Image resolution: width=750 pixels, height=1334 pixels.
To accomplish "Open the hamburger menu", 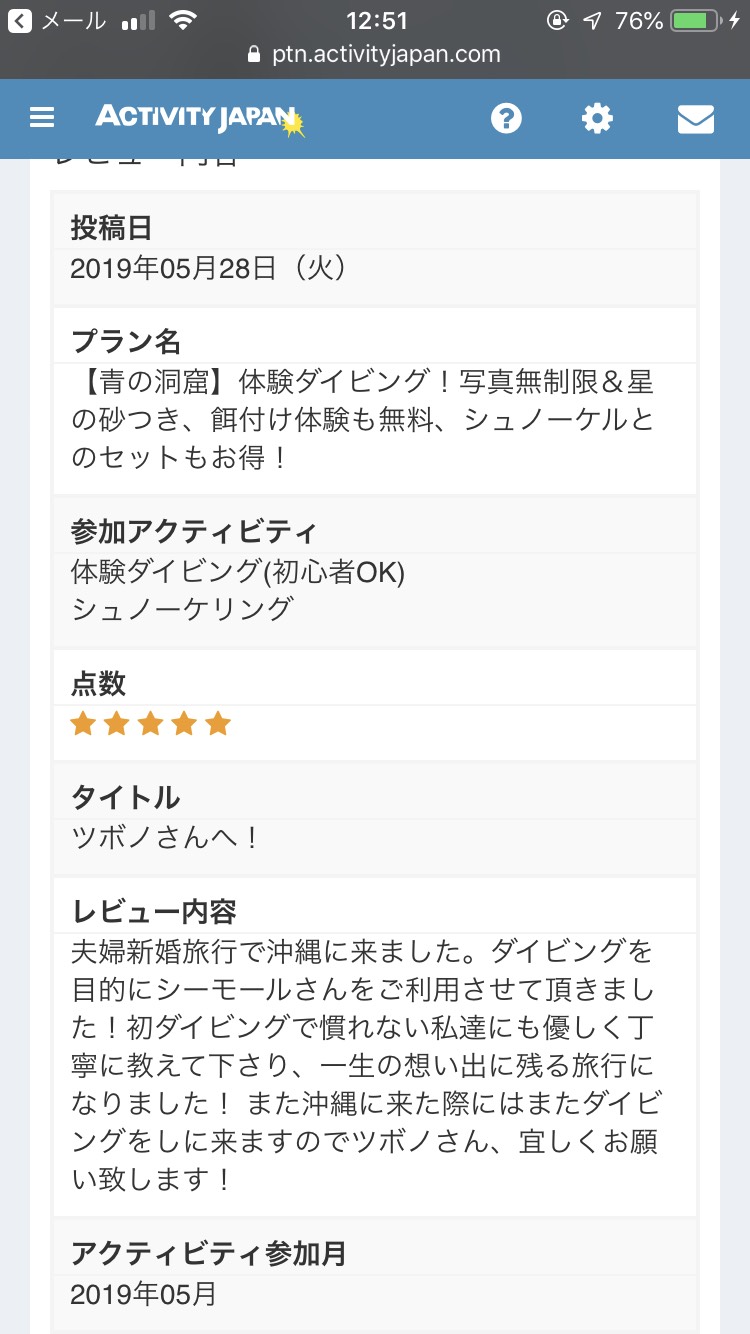I will tap(42, 118).
